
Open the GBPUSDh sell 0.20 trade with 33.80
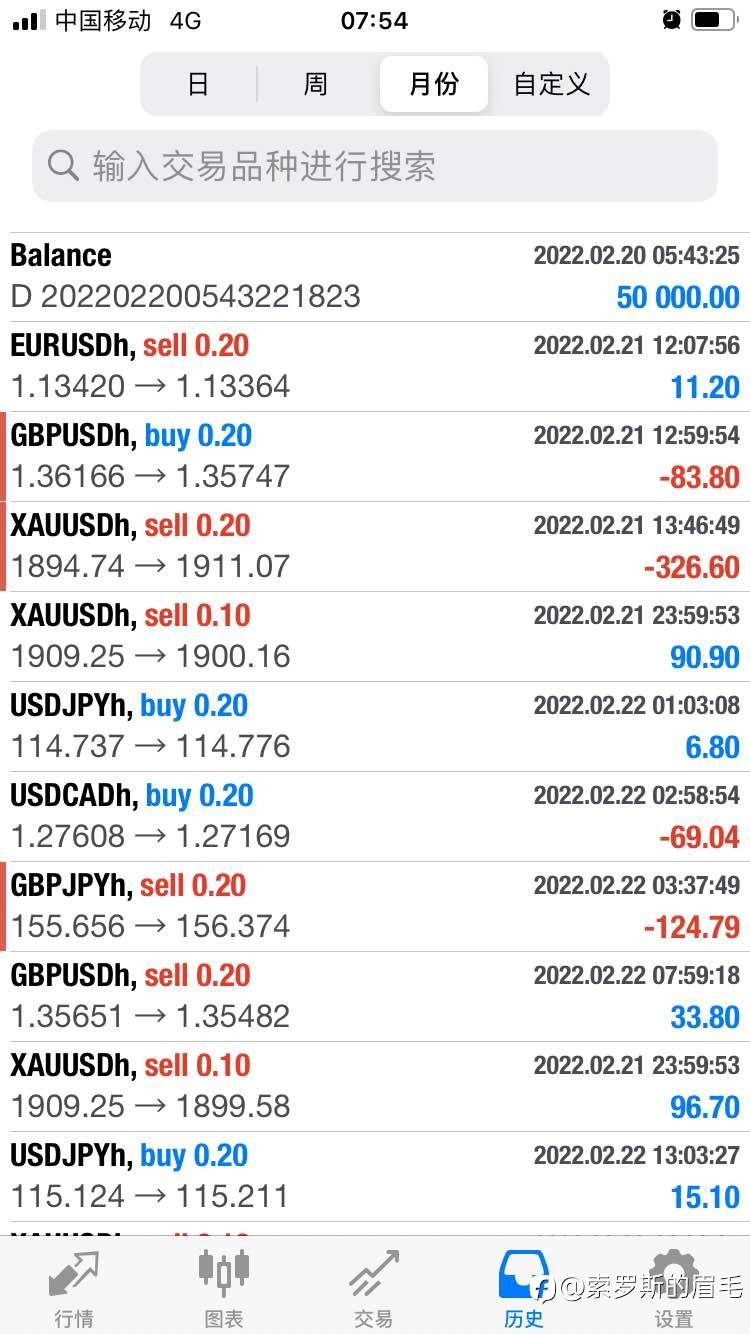coord(375,996)
